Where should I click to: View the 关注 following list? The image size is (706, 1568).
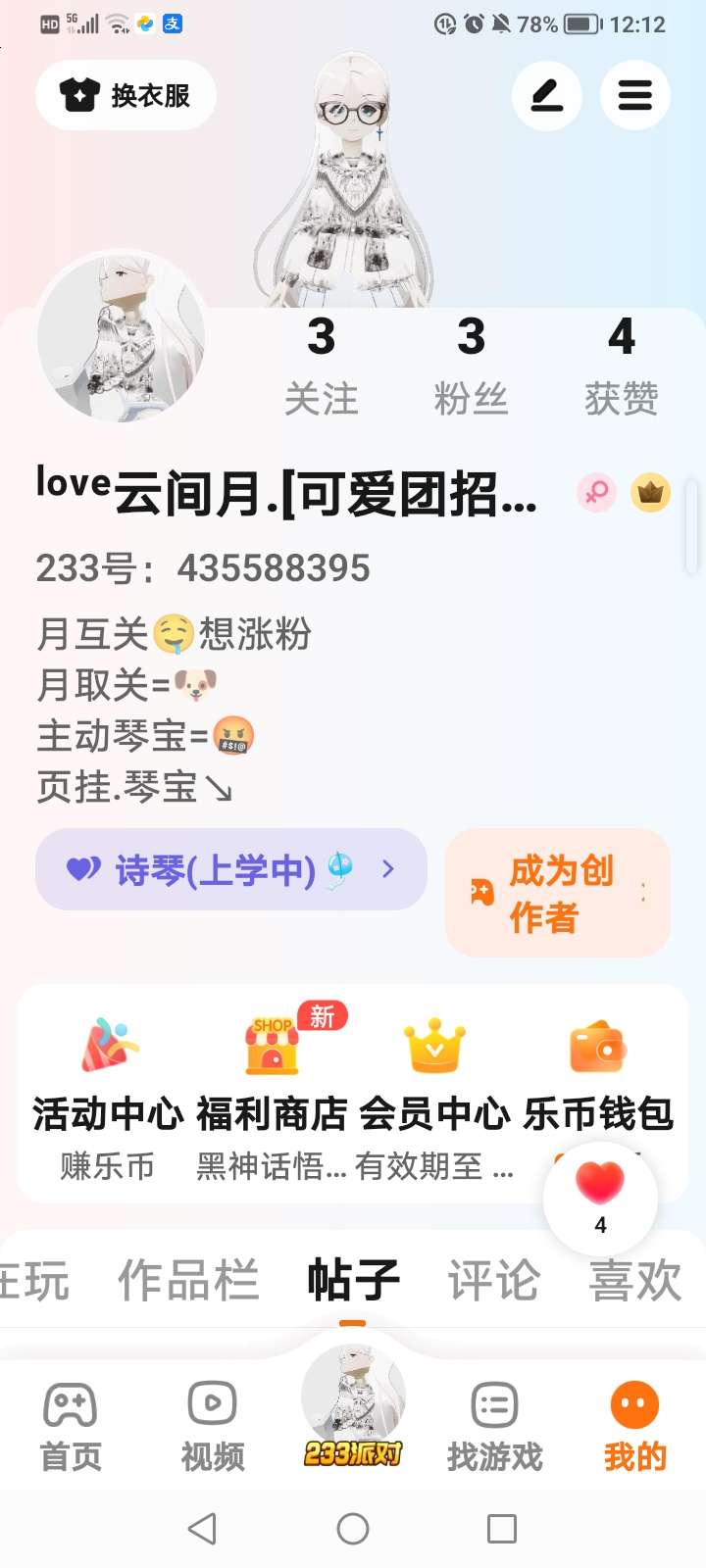321,365
